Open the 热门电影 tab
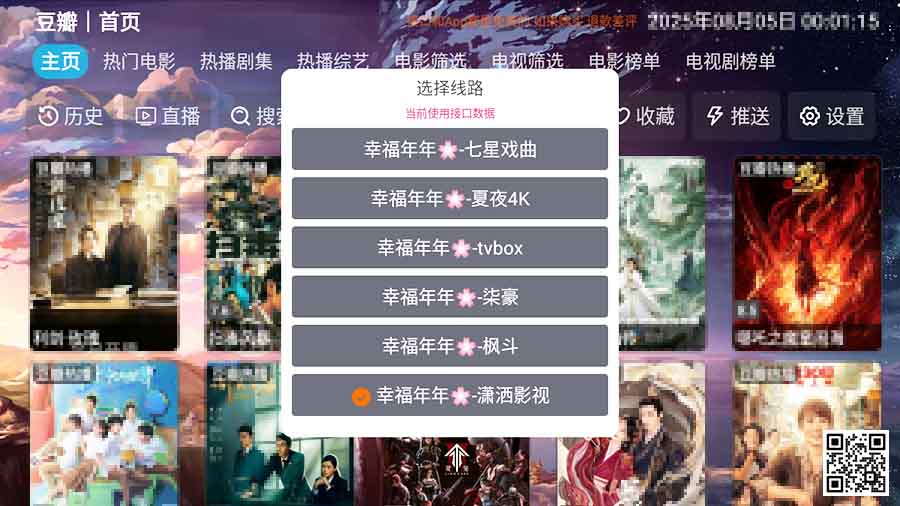This screenshot has width=900, height=506. (139, 61)
